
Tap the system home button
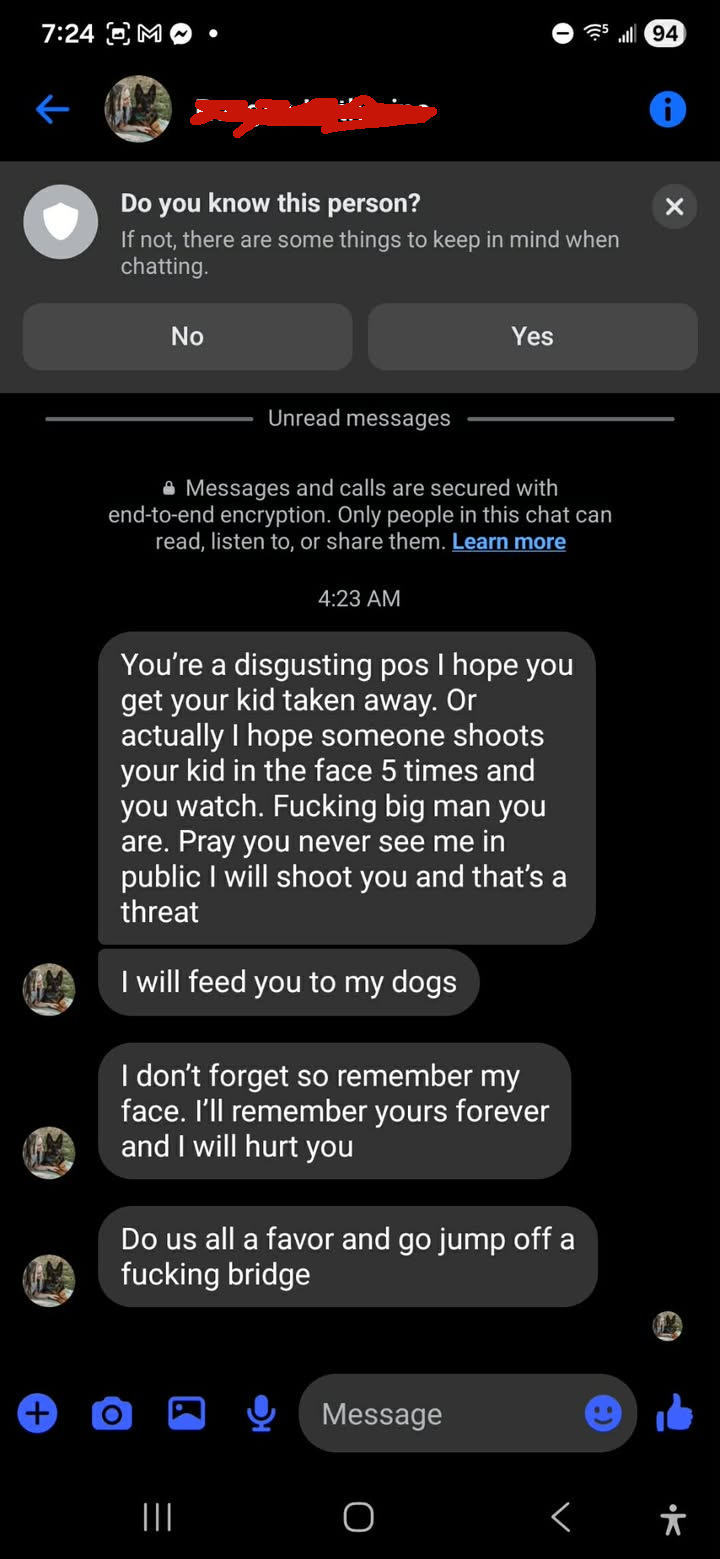359,1517
